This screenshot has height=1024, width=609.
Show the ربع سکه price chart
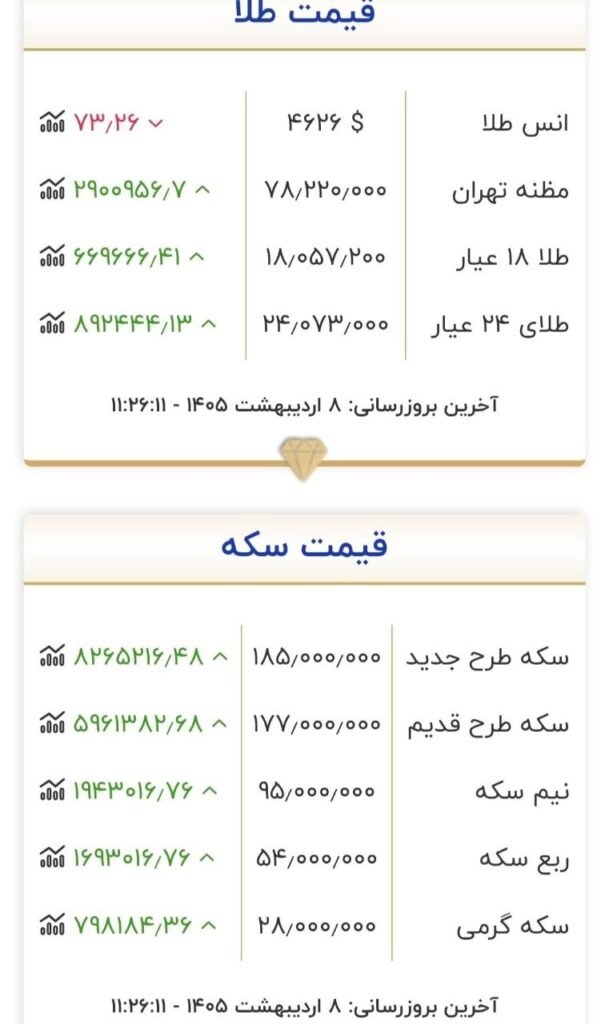(51, 857)
